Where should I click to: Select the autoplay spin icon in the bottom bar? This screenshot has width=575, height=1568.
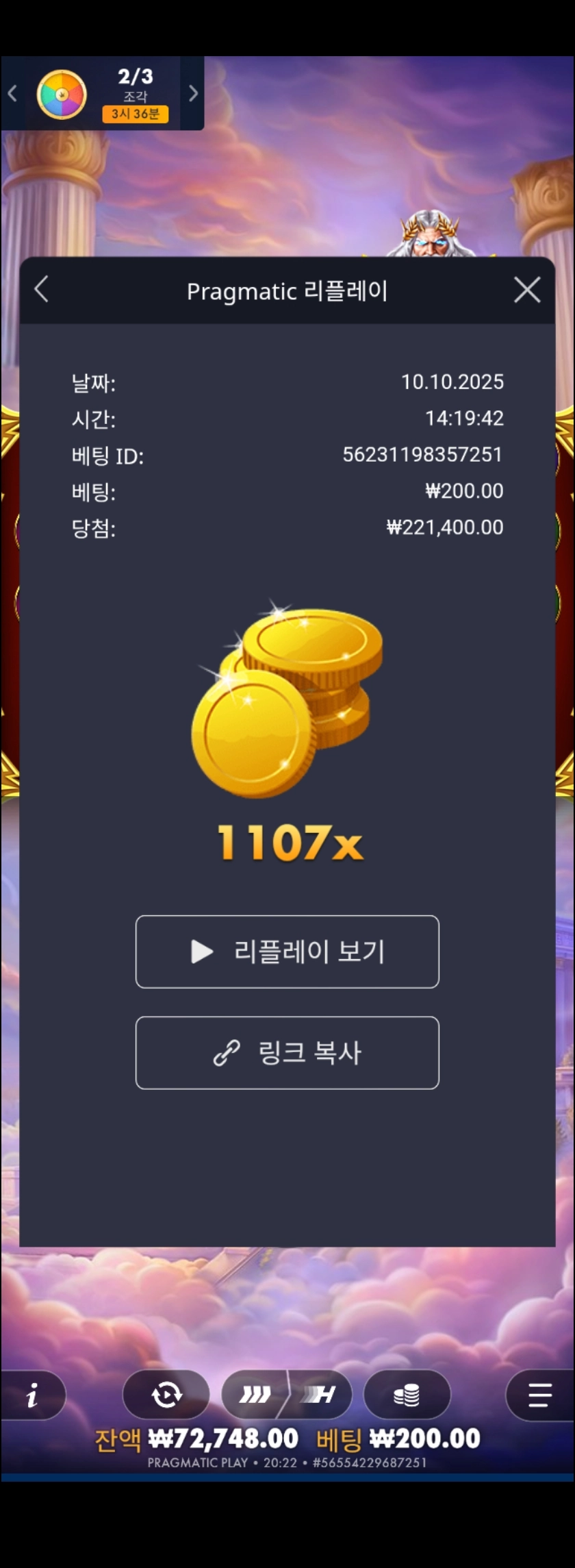point(166,1395)
